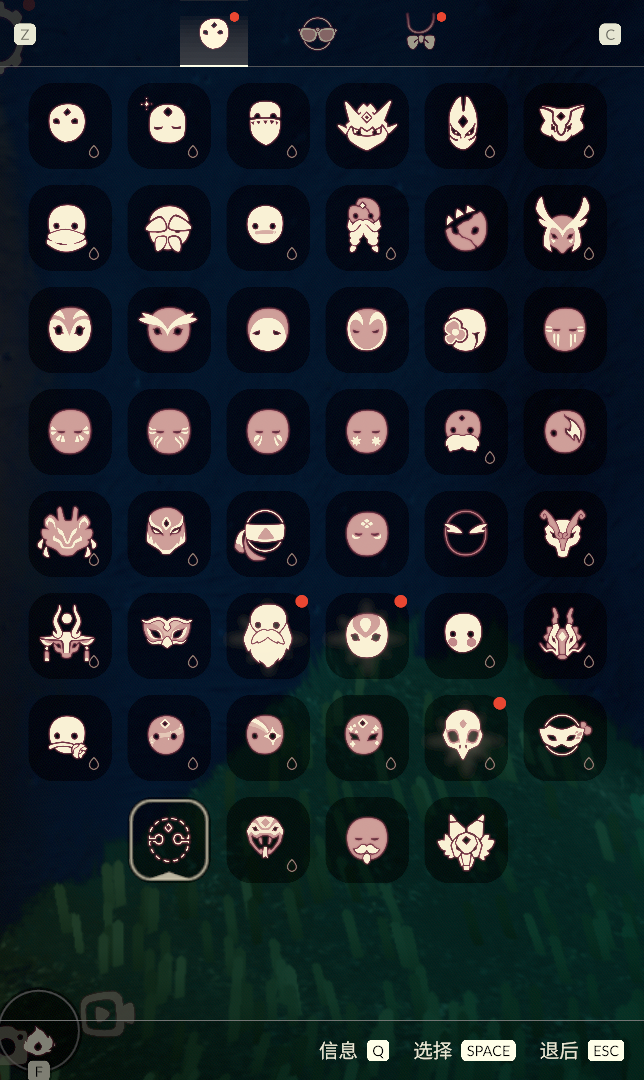Select the mask tab at the top
The width and height of the screenshot is (644, 1080).
pyautogui.click(x=213, y=37)
